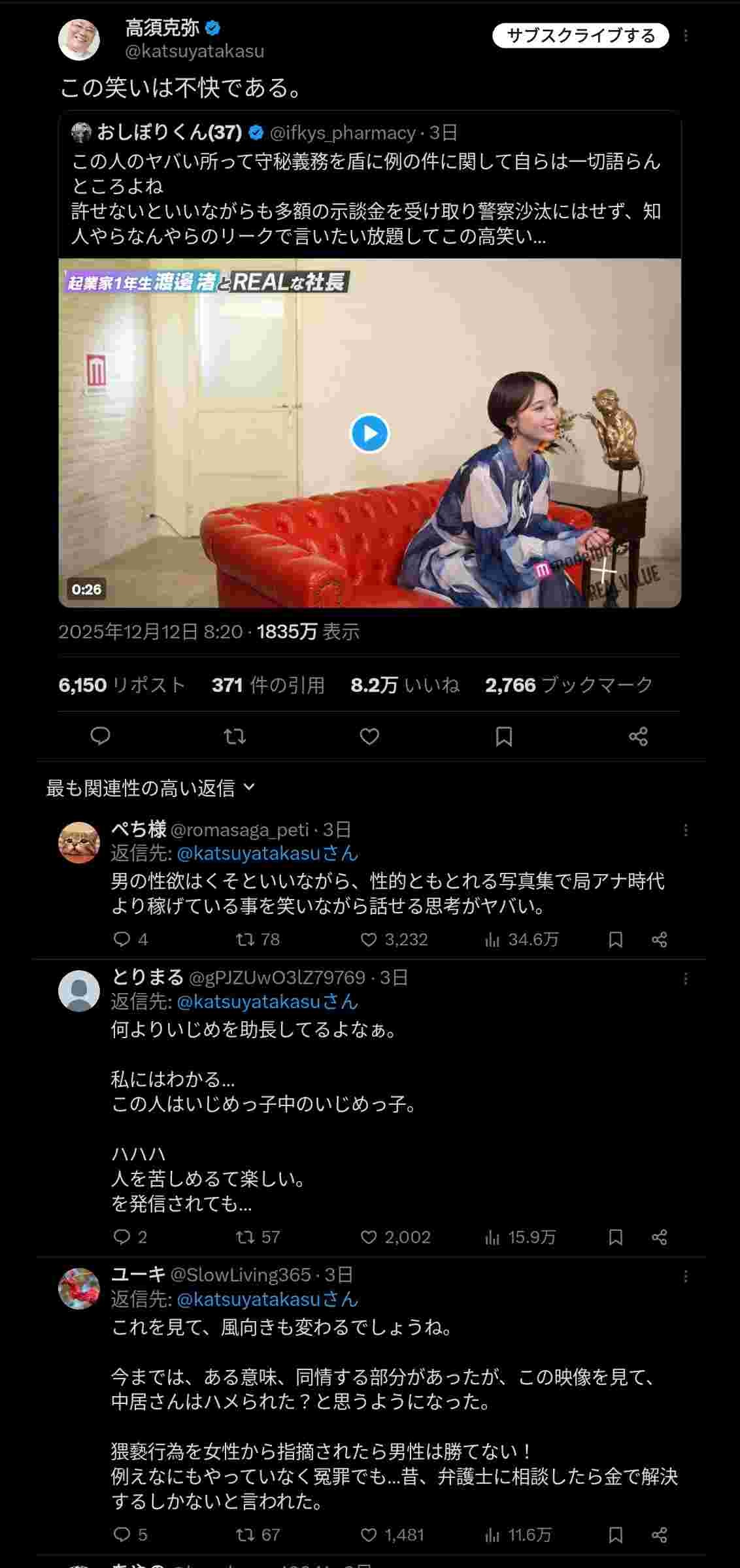Bookmark ユーキ's reply
The image size is (740, 1568).
tap(615, 1535)
